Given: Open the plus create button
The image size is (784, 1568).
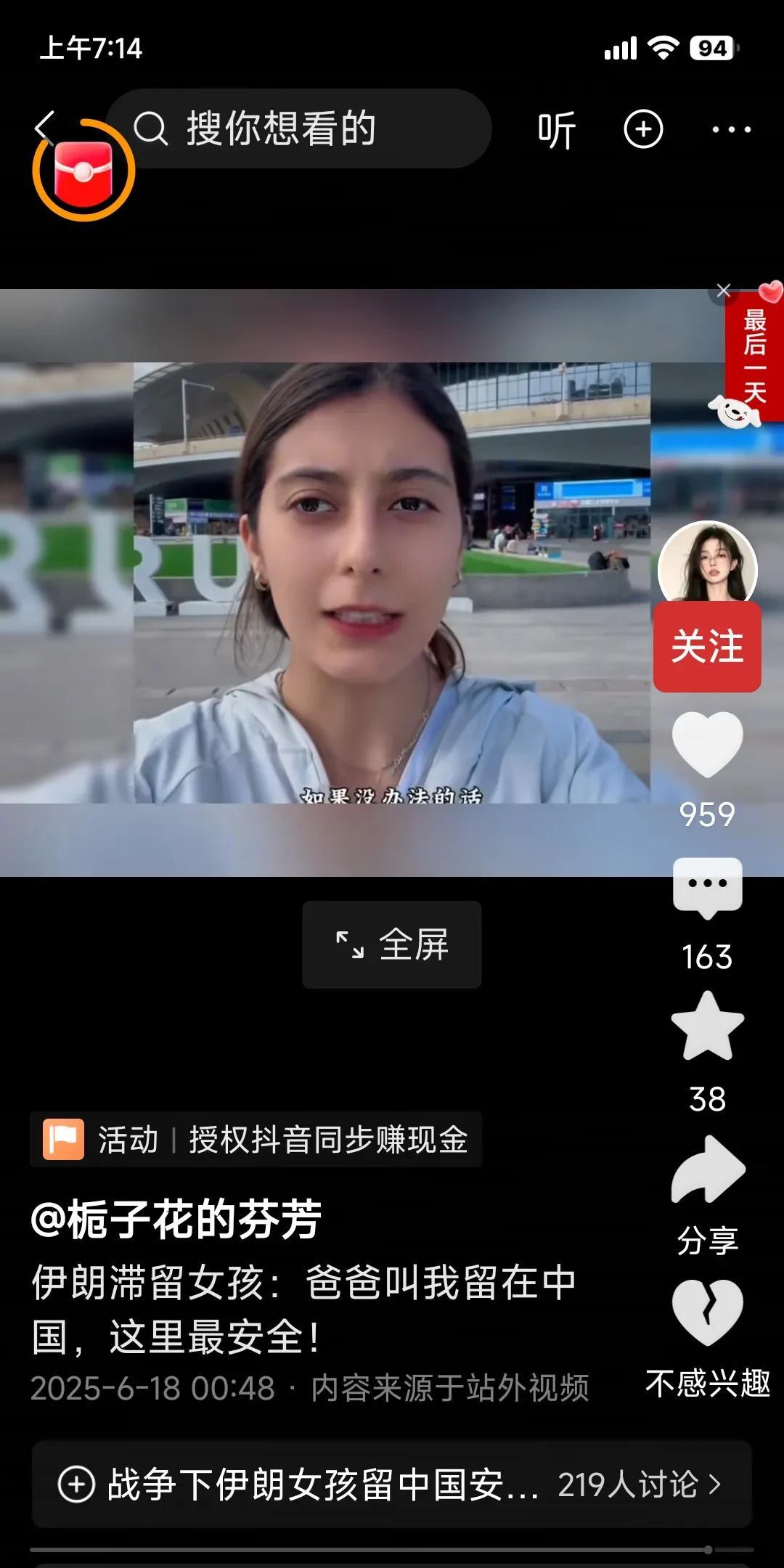Looking at the screenshot, I should [644, 130].
